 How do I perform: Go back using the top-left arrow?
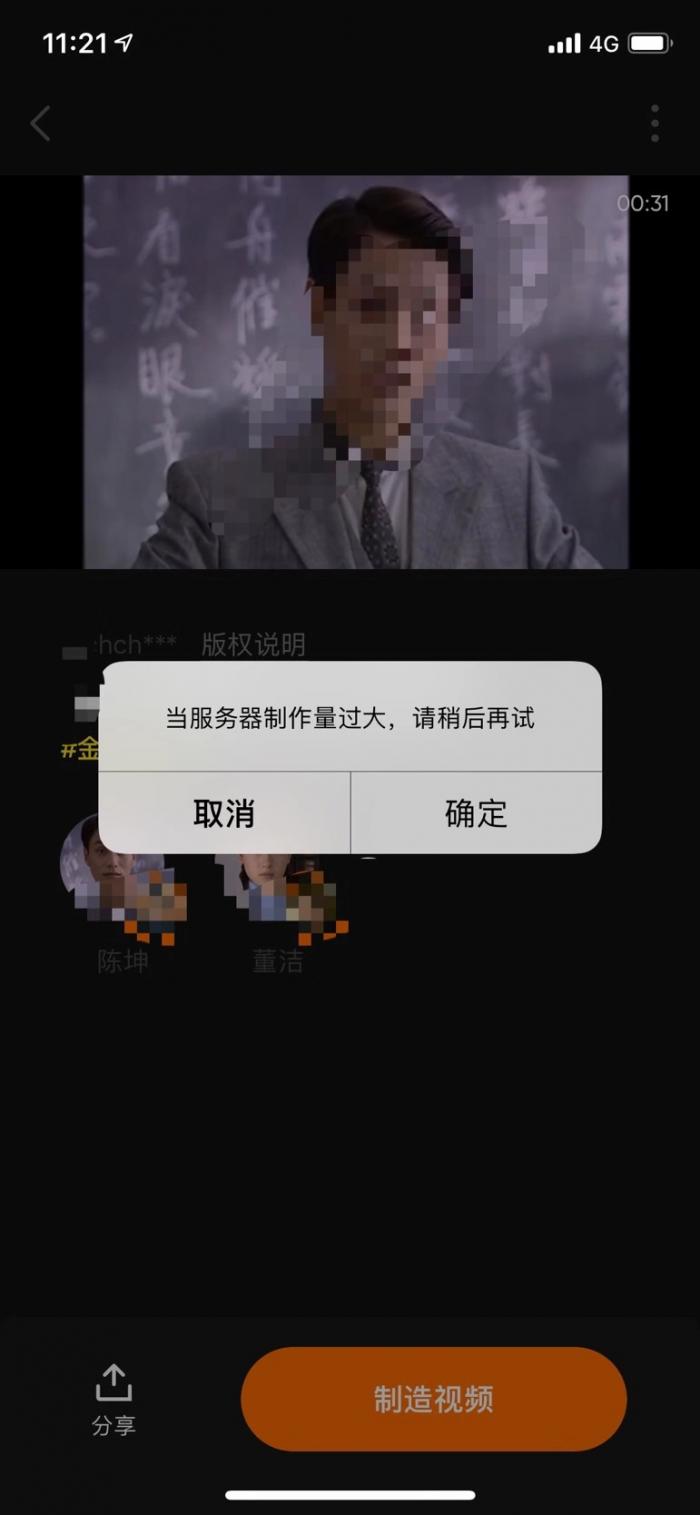(x=40, y=124)
